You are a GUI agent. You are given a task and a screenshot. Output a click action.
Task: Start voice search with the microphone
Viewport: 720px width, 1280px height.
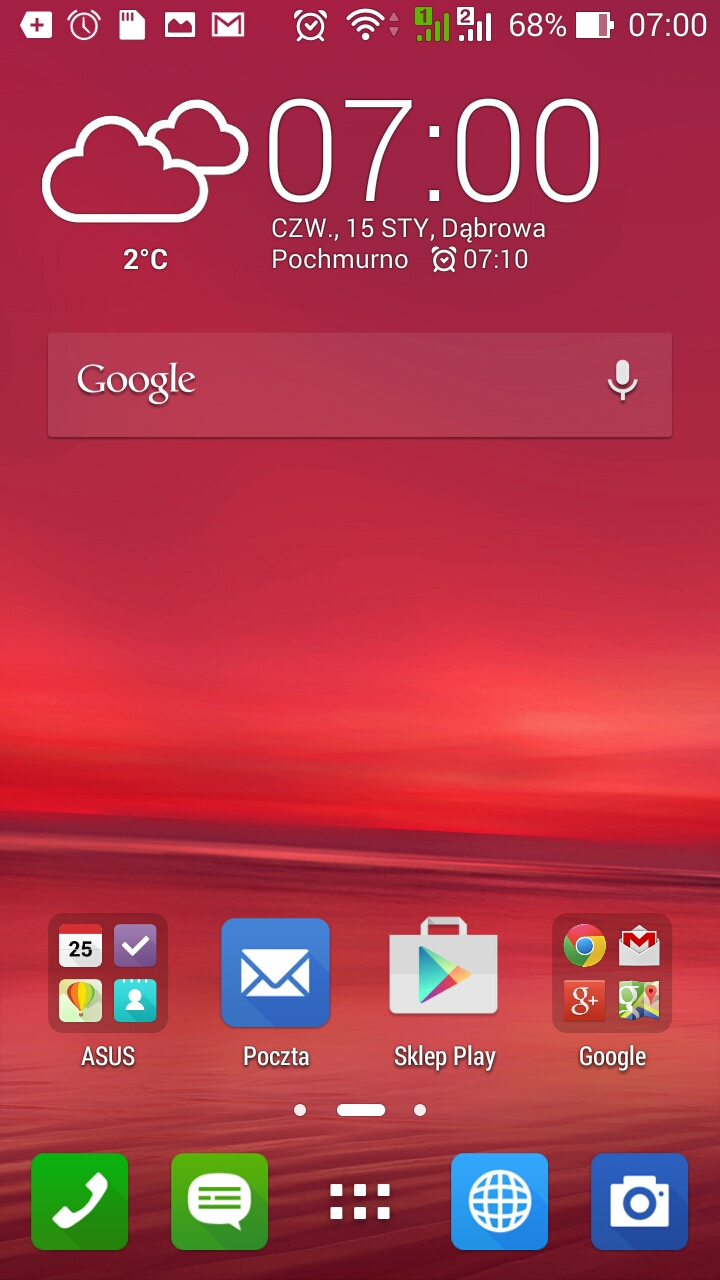[622, 381]
